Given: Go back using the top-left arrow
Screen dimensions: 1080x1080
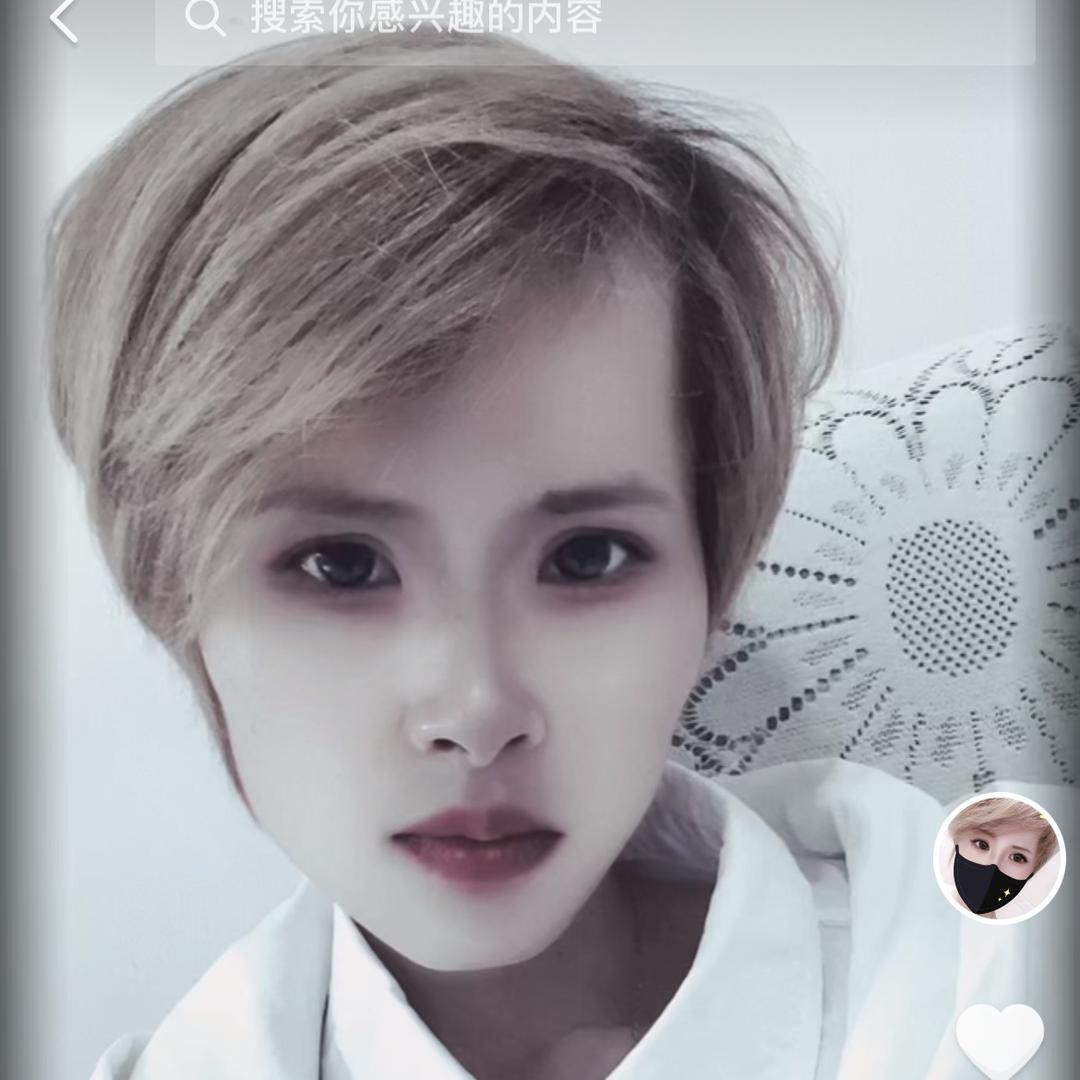Looking at the screenshot, I should point(63,20).
